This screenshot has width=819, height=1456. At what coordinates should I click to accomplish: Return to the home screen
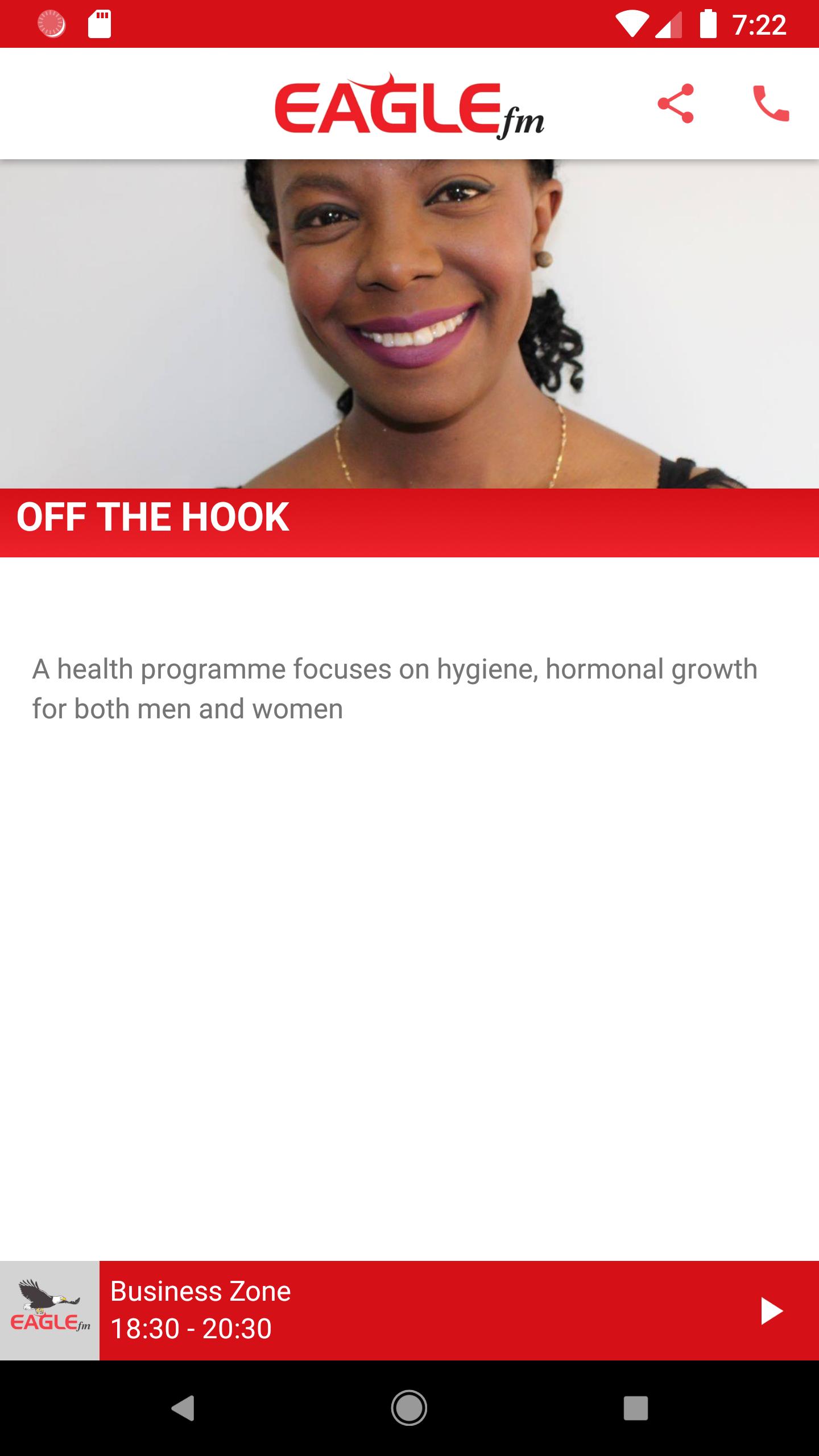(x=409, y=1408)
